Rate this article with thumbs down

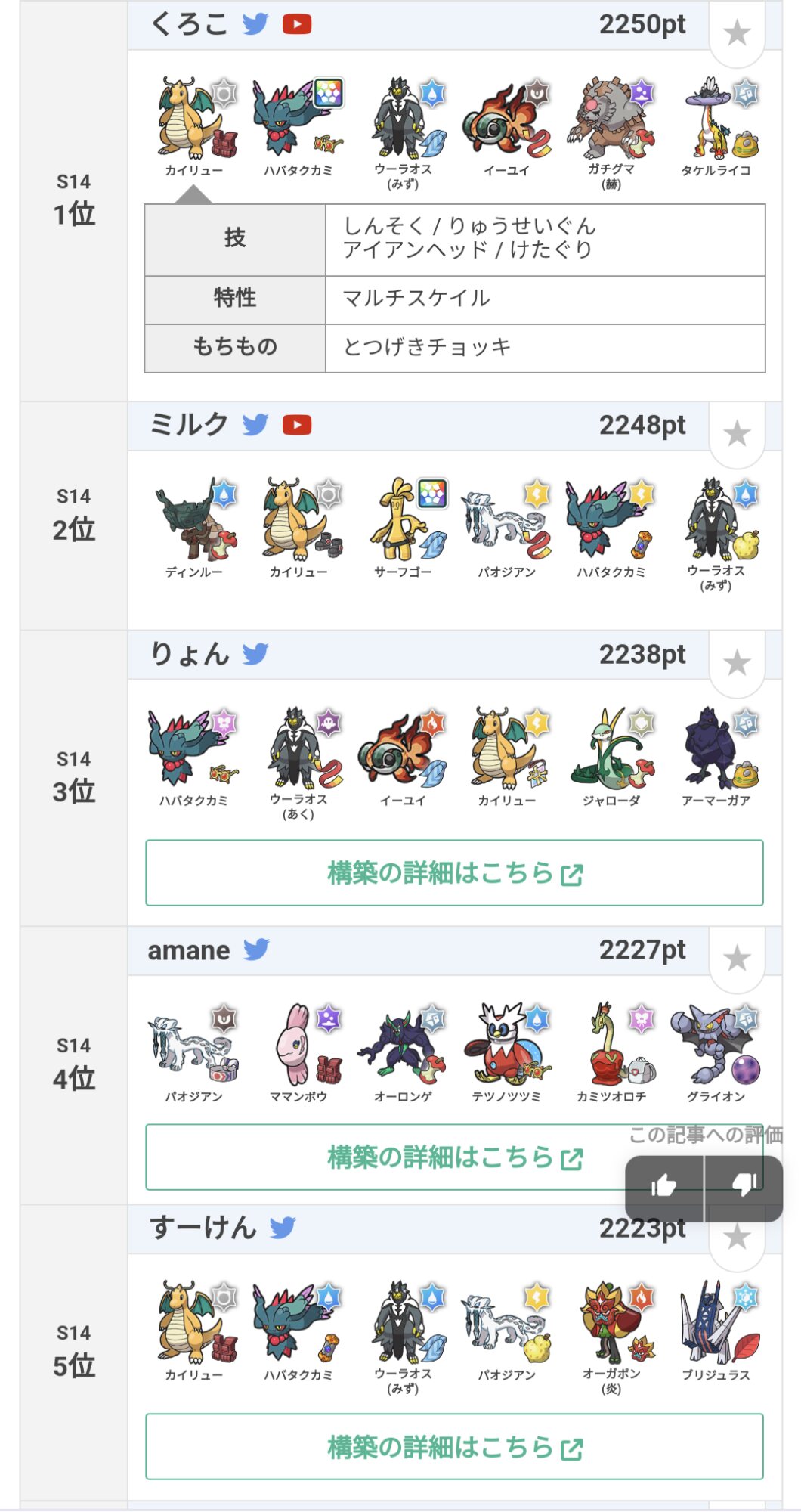(x=744, y=1186)
